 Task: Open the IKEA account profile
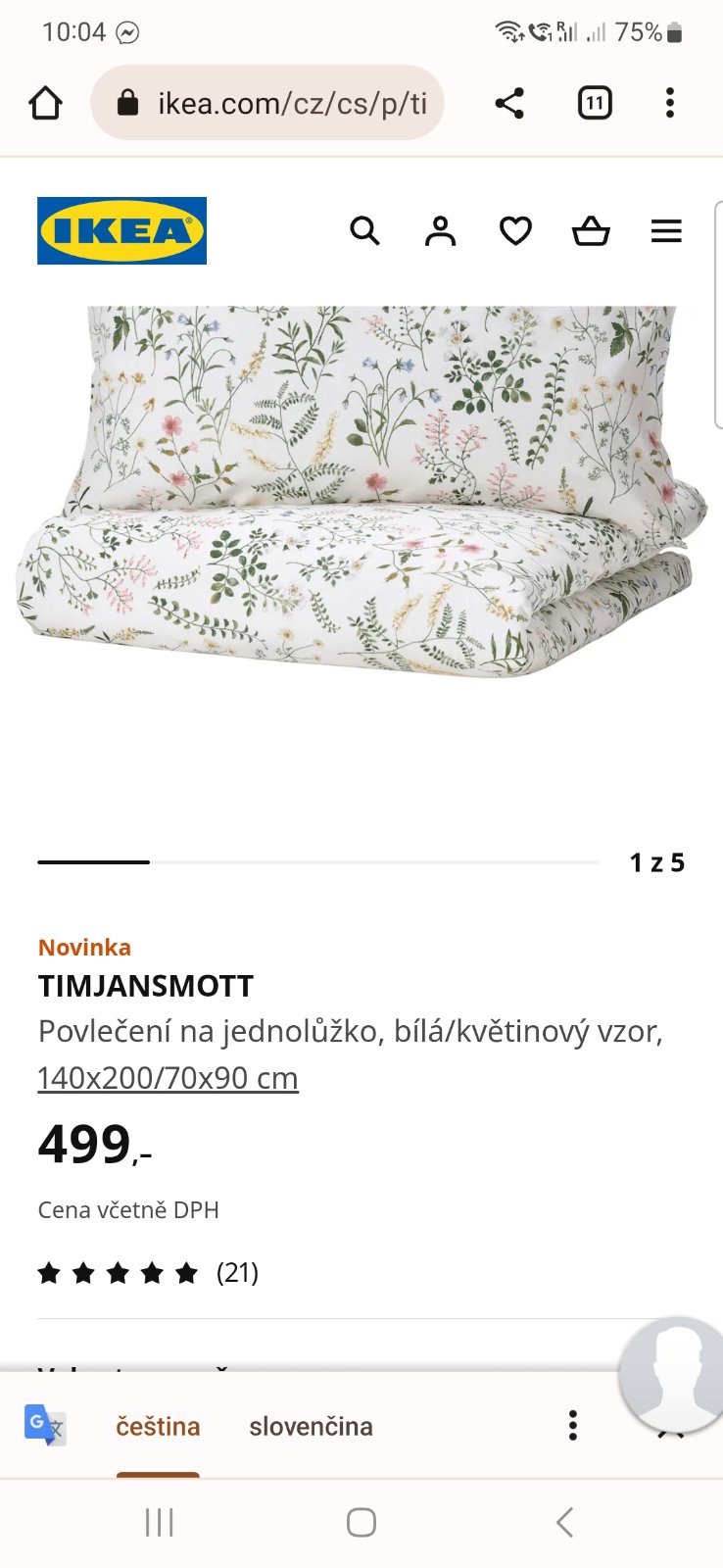(440, 231)
